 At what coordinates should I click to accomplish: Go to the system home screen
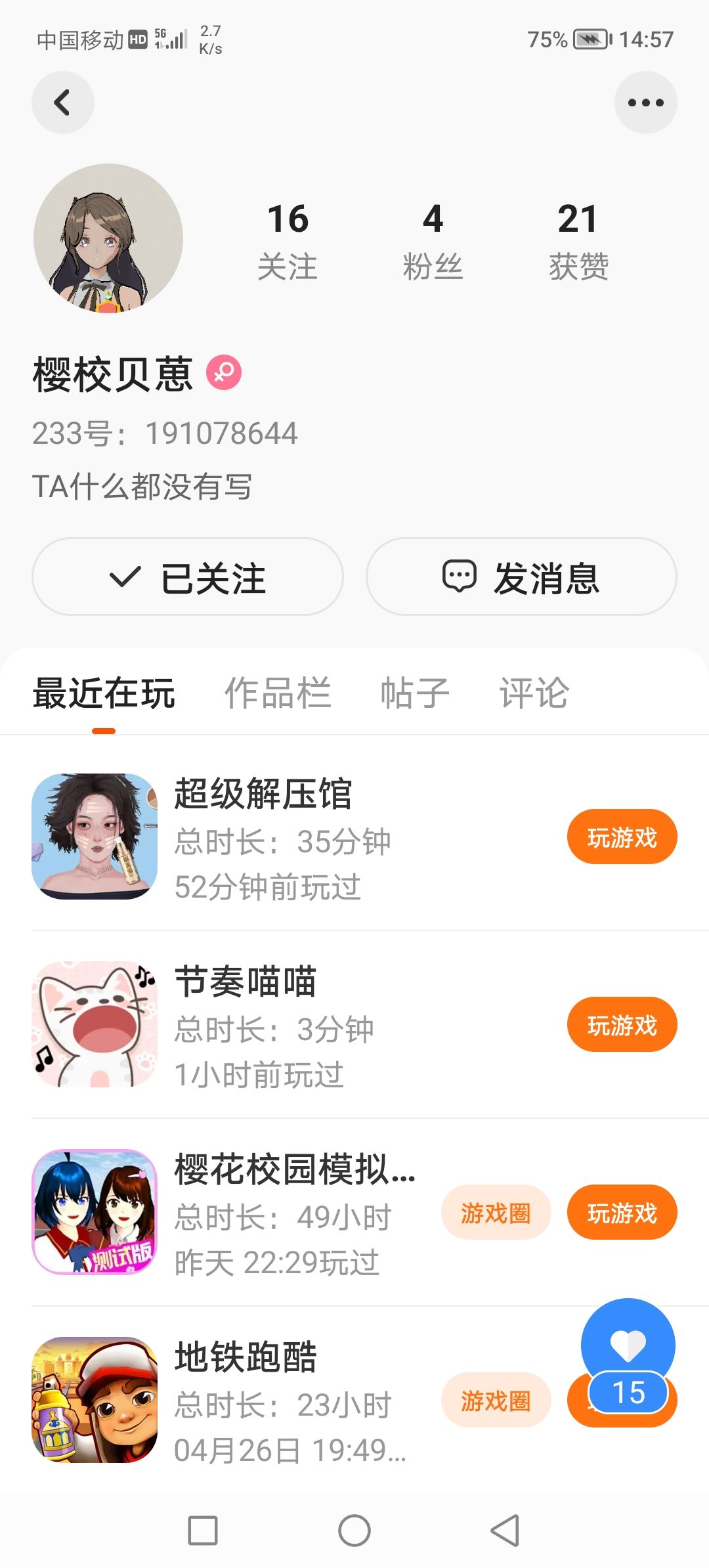(354, 1531)
